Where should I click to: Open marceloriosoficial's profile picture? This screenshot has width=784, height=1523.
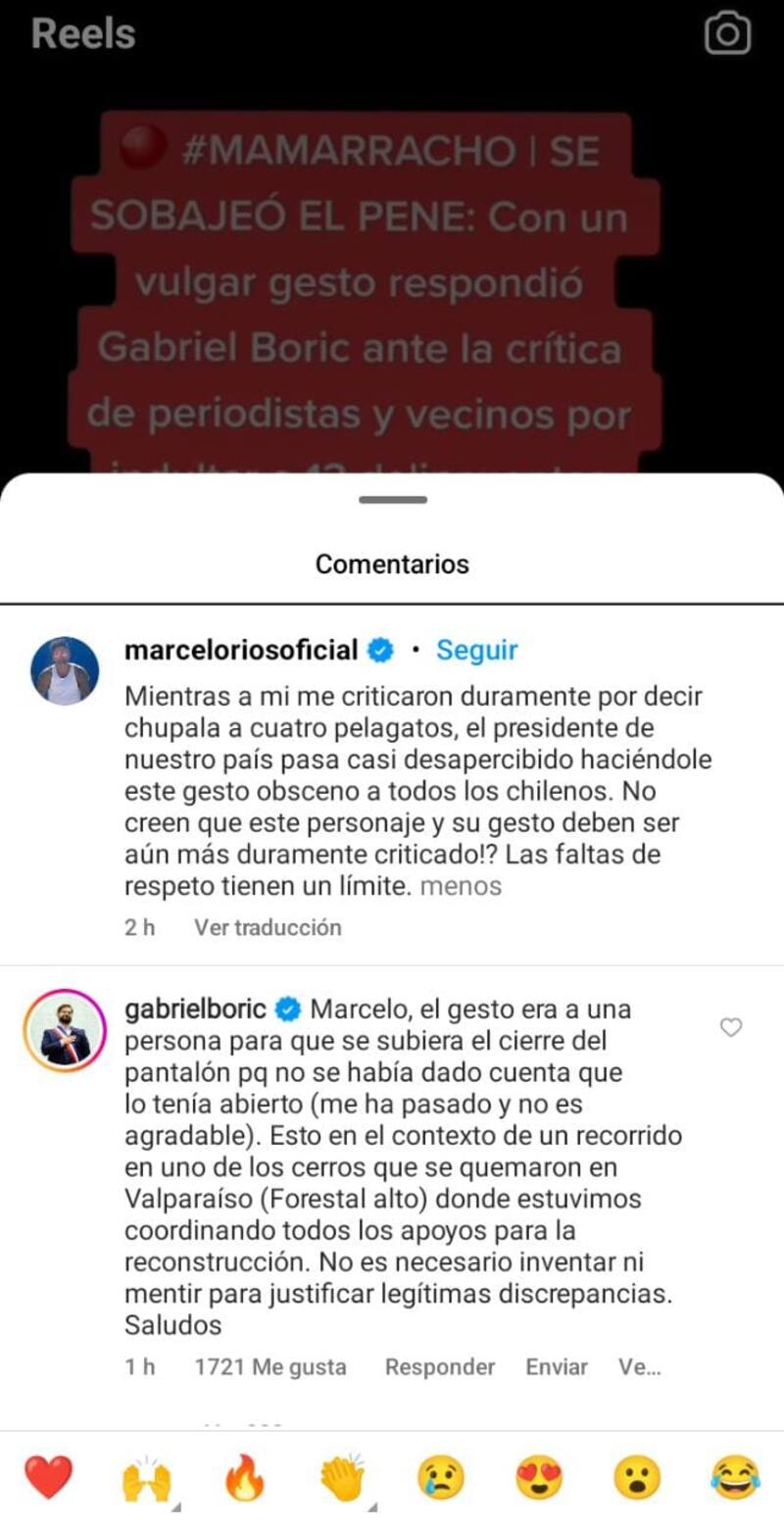65,671
